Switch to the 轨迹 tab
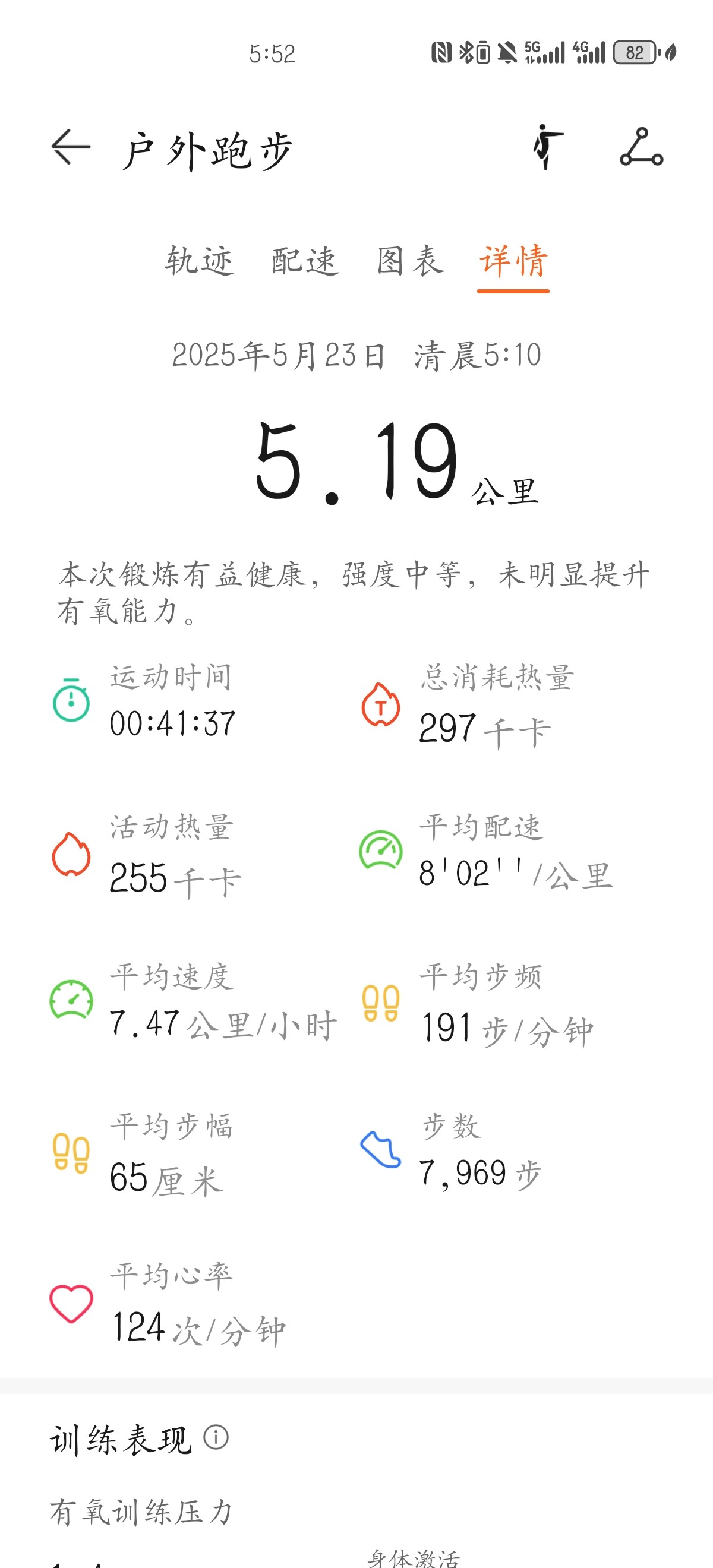The image size is (713, 1568). (199, 261)
